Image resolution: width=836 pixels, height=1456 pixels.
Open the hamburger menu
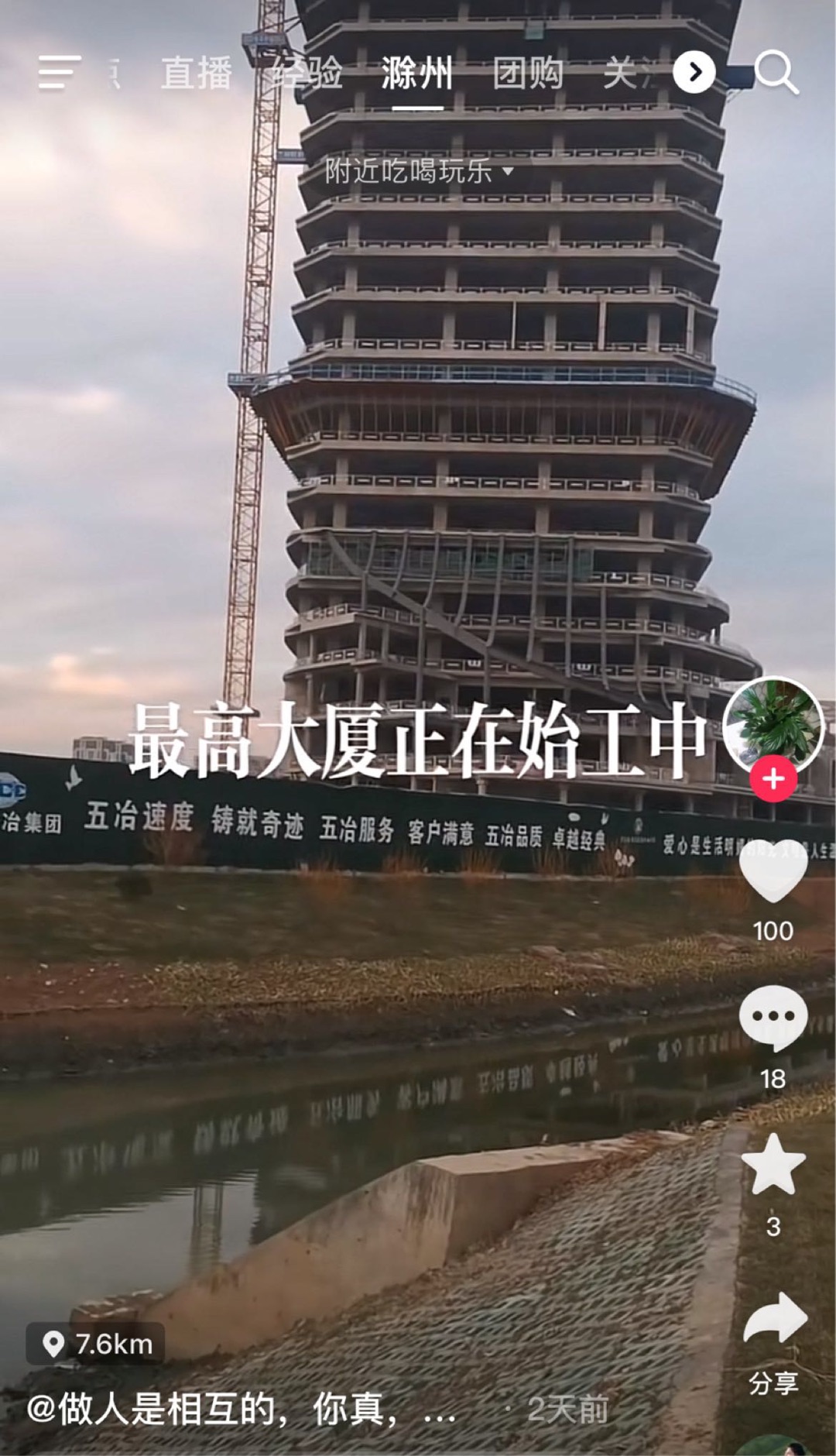pyautogui.click(x=59, y=73)
